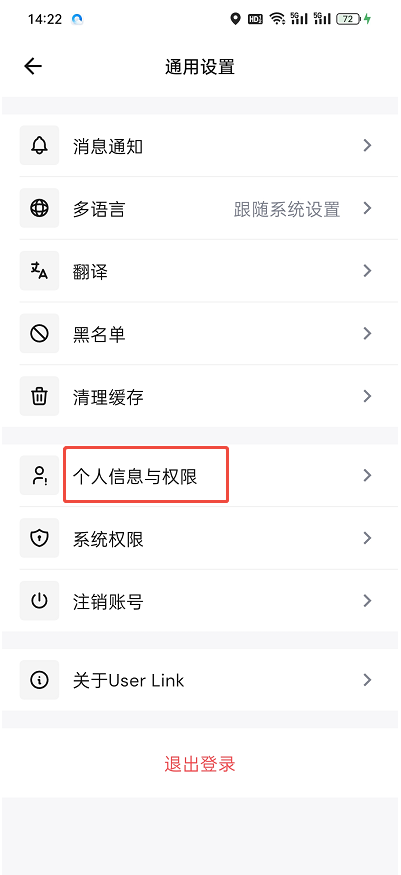Open the 黑名单 blocklist

[x=200, y=334]
